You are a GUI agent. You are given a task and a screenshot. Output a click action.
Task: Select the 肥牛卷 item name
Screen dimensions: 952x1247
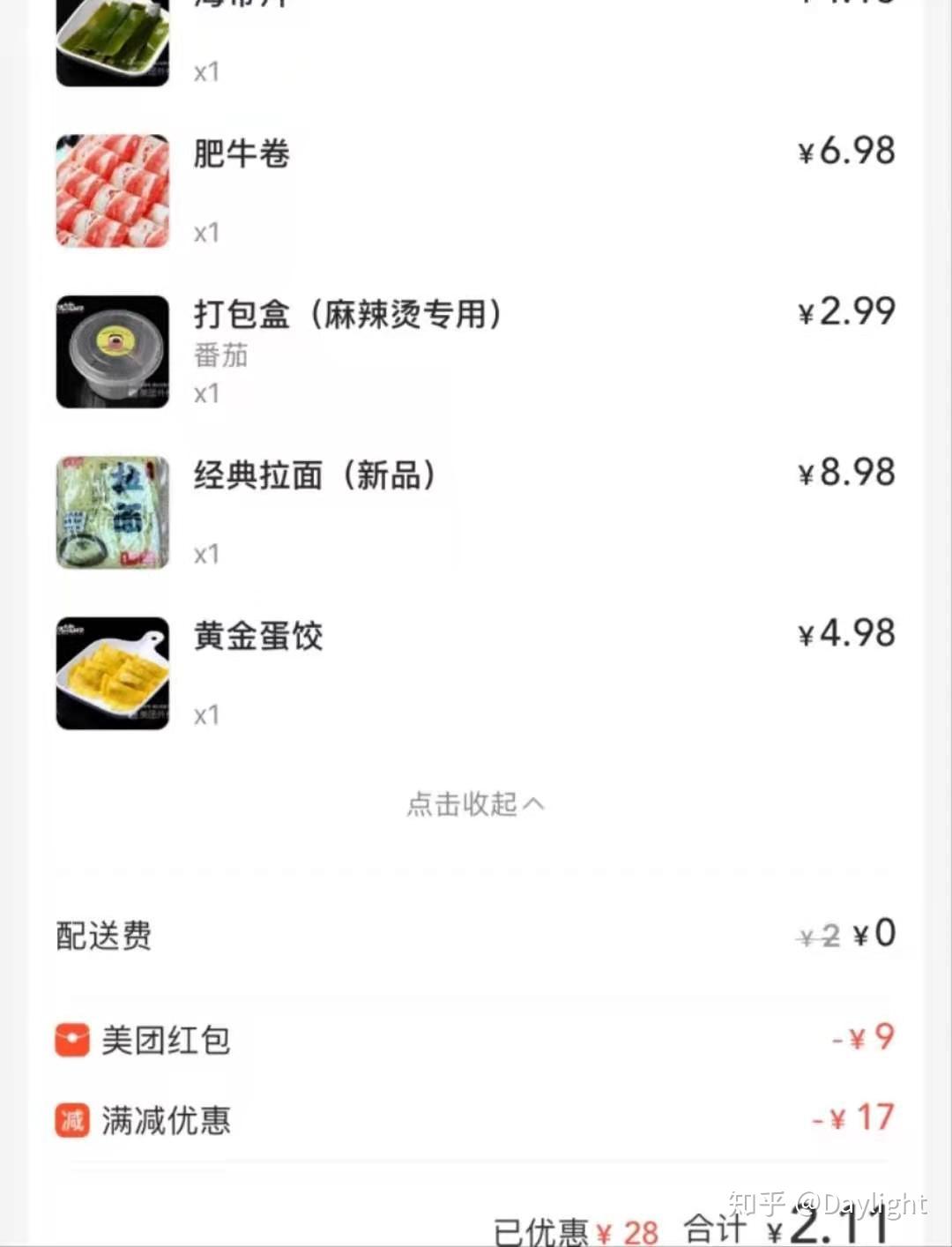click(x=242, y=153)
